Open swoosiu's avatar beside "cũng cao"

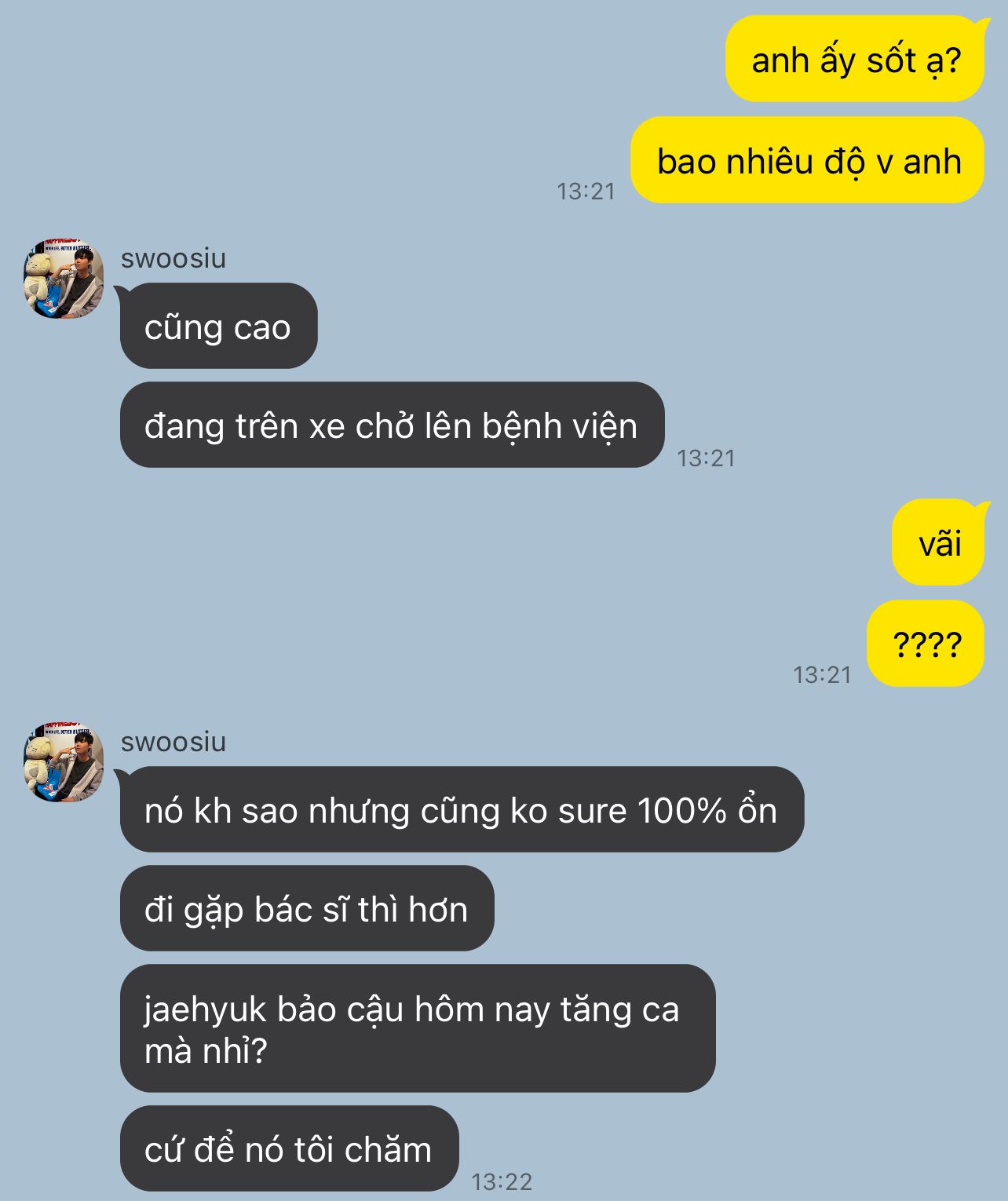tap(64, 279)
